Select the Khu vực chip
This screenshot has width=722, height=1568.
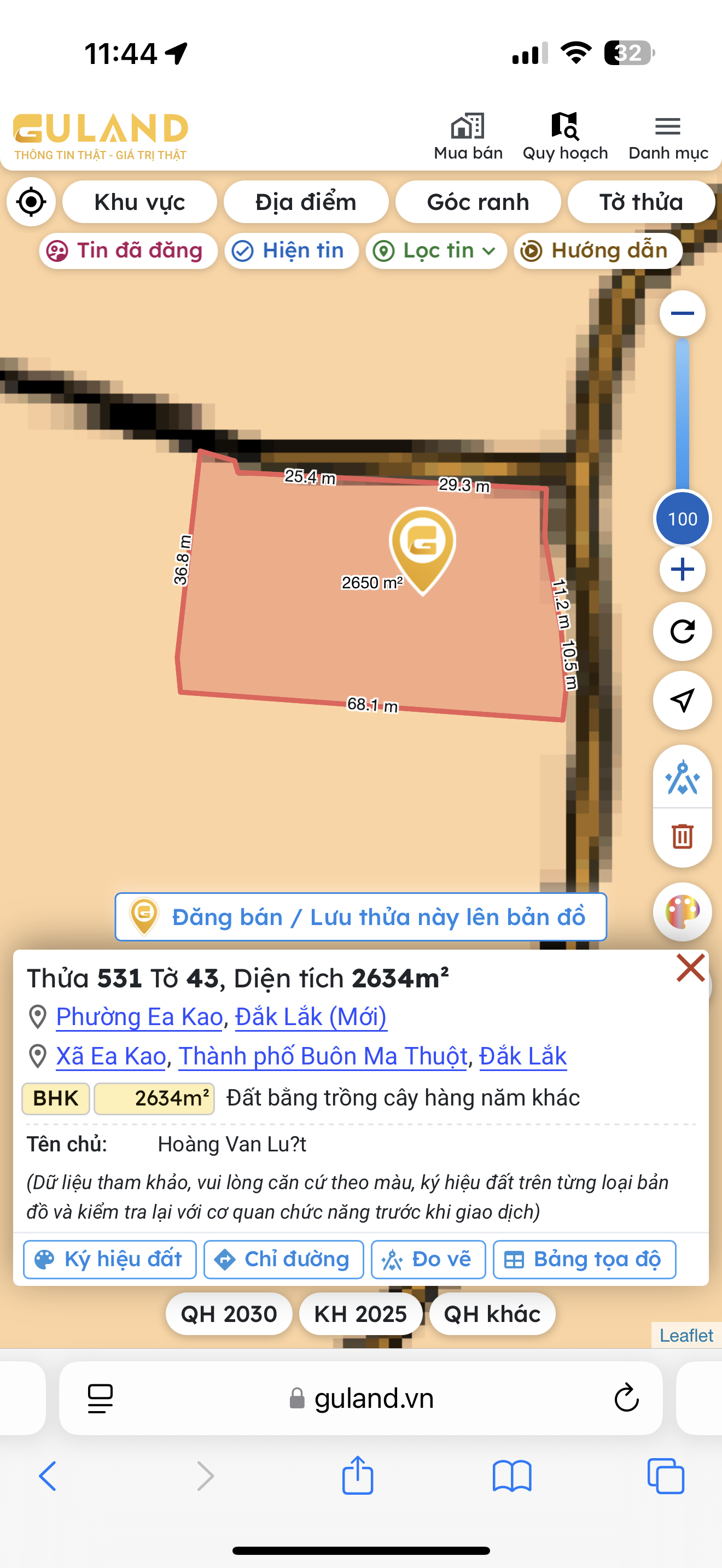(x=139, y=202)
